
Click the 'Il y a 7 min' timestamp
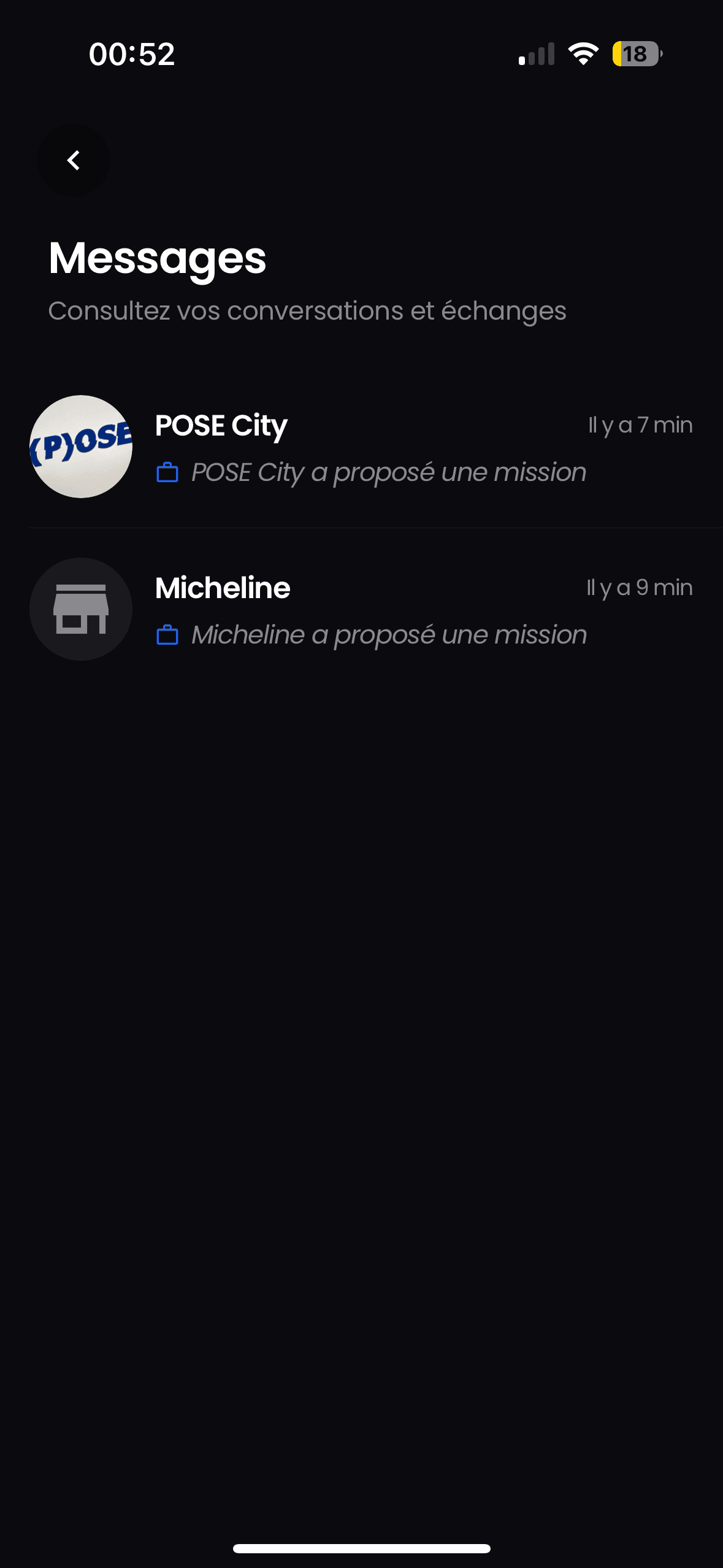639,425
